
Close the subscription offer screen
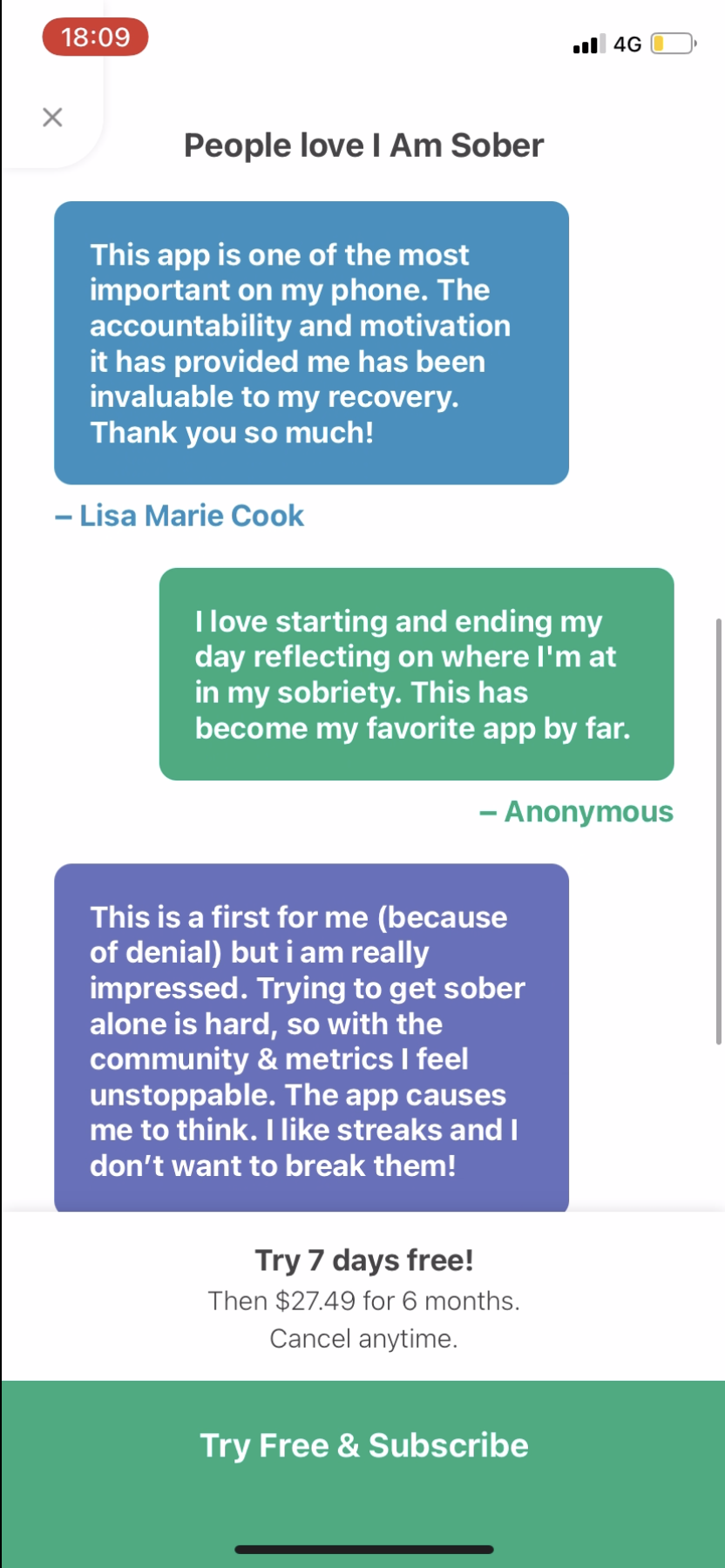(x=52, y=117)
